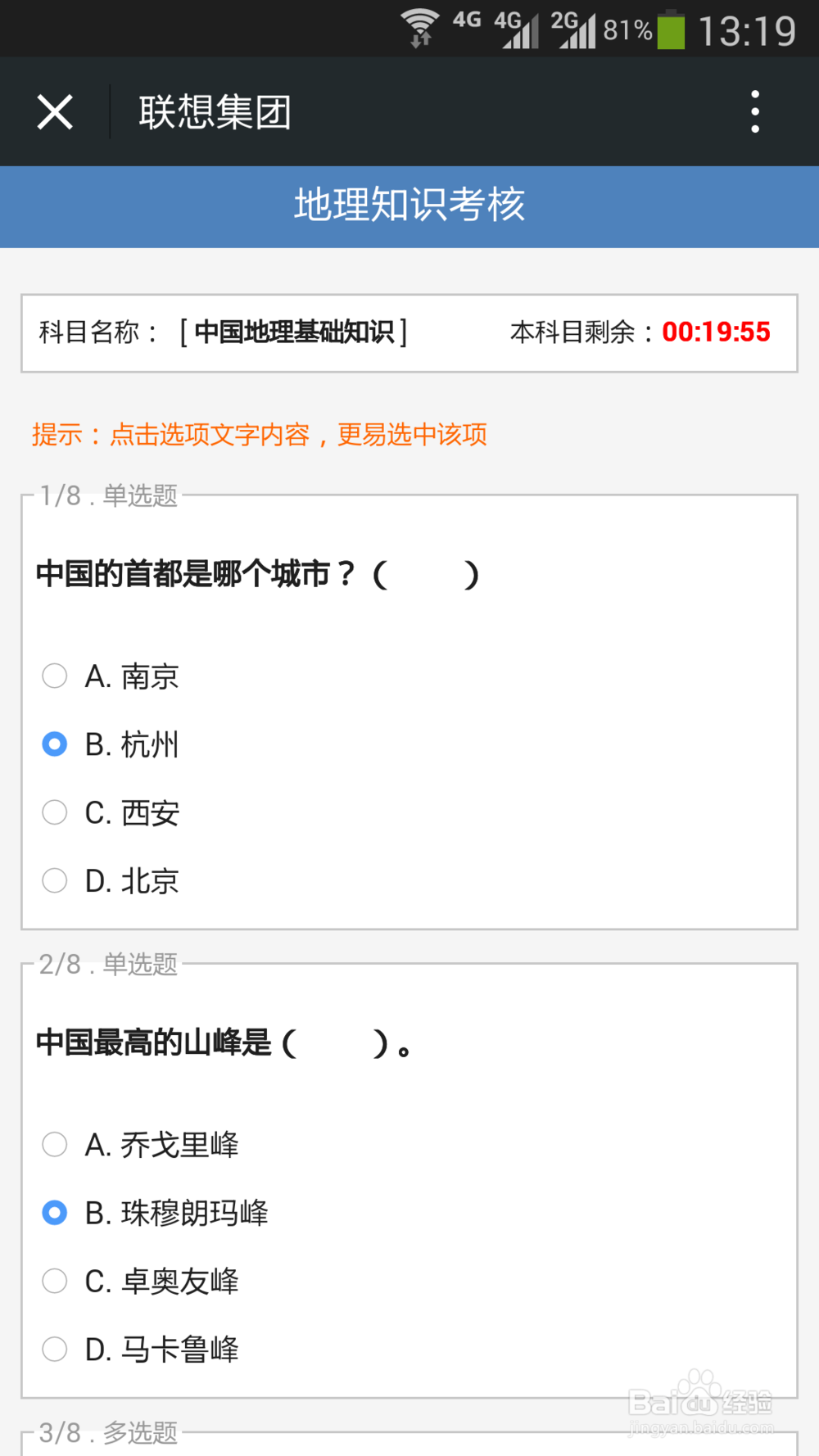Select option D 北京 for question 1
This screenshot has height=1456, width=819.
(133, 880)
